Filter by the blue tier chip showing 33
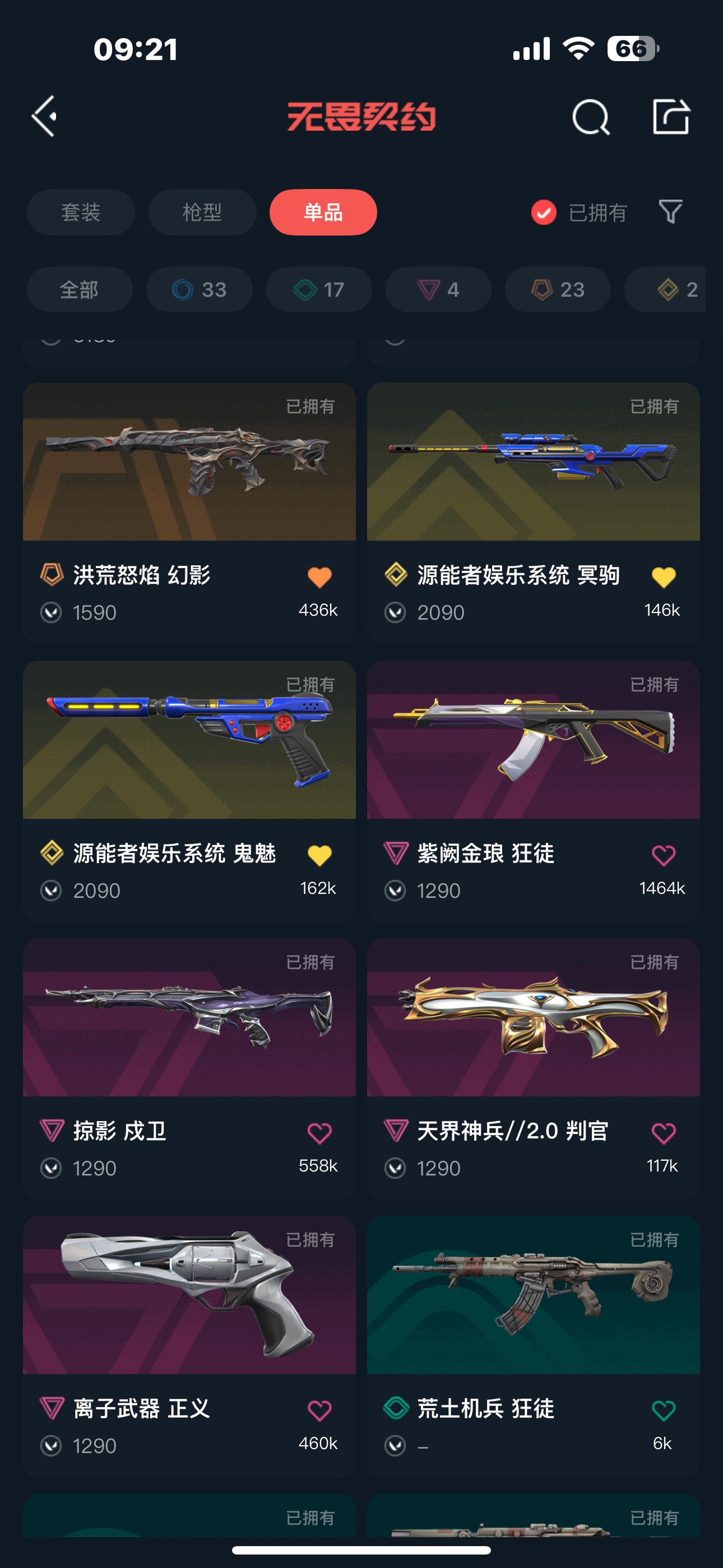The height and width of the screenshot is (1568, 723). click(199, 290)
